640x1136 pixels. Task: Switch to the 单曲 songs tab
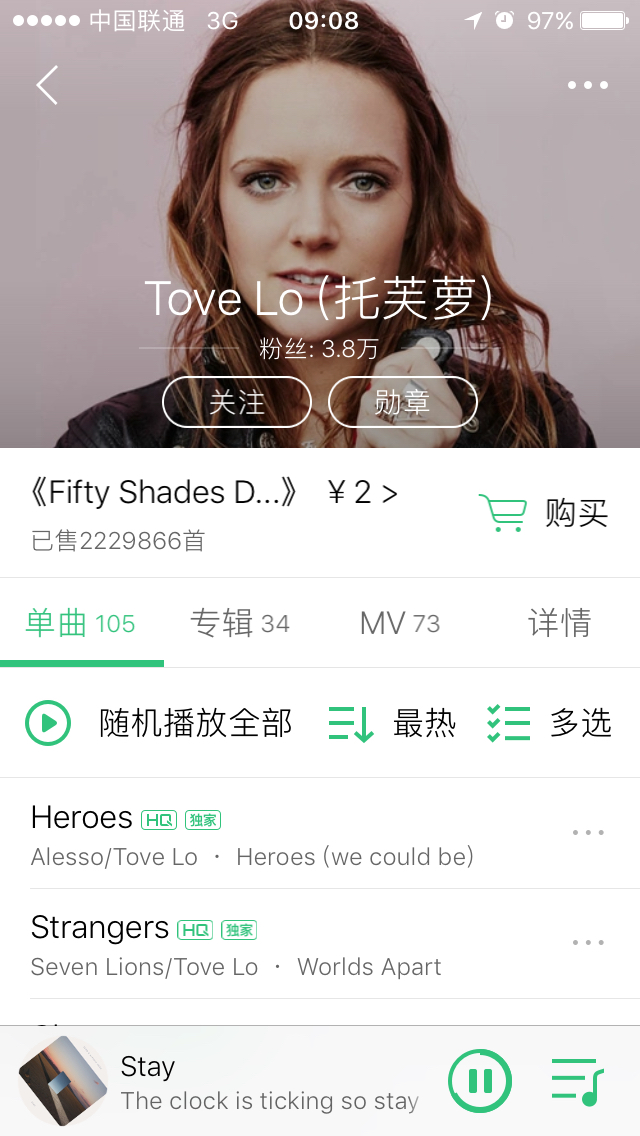pos(80,624)
